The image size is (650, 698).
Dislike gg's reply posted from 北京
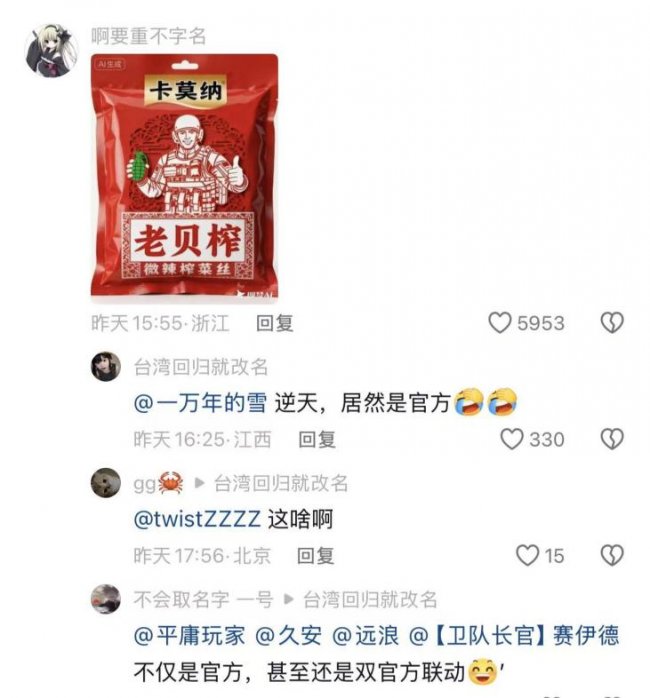[611, 555]
